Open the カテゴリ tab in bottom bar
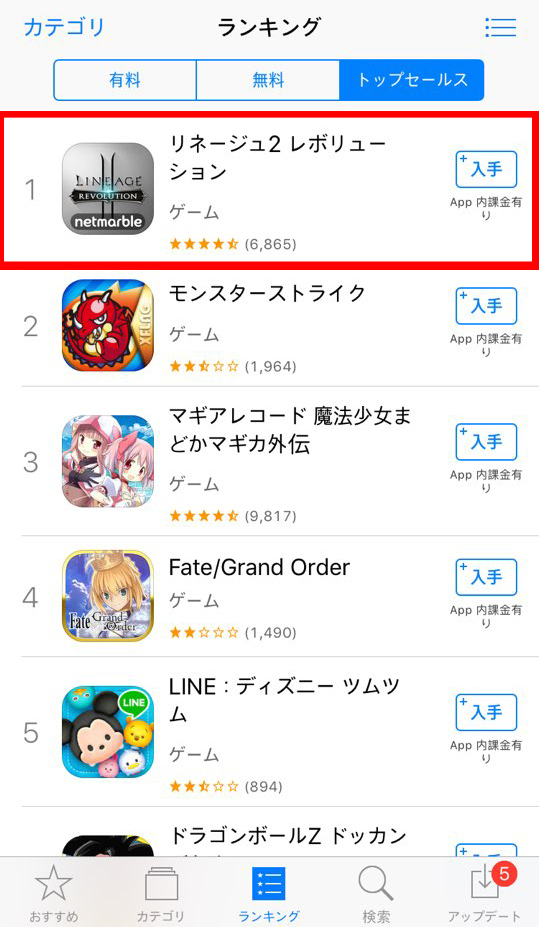The width and height of the screenshot is (539, 927). pyautogui.click(x=161, y=893)
